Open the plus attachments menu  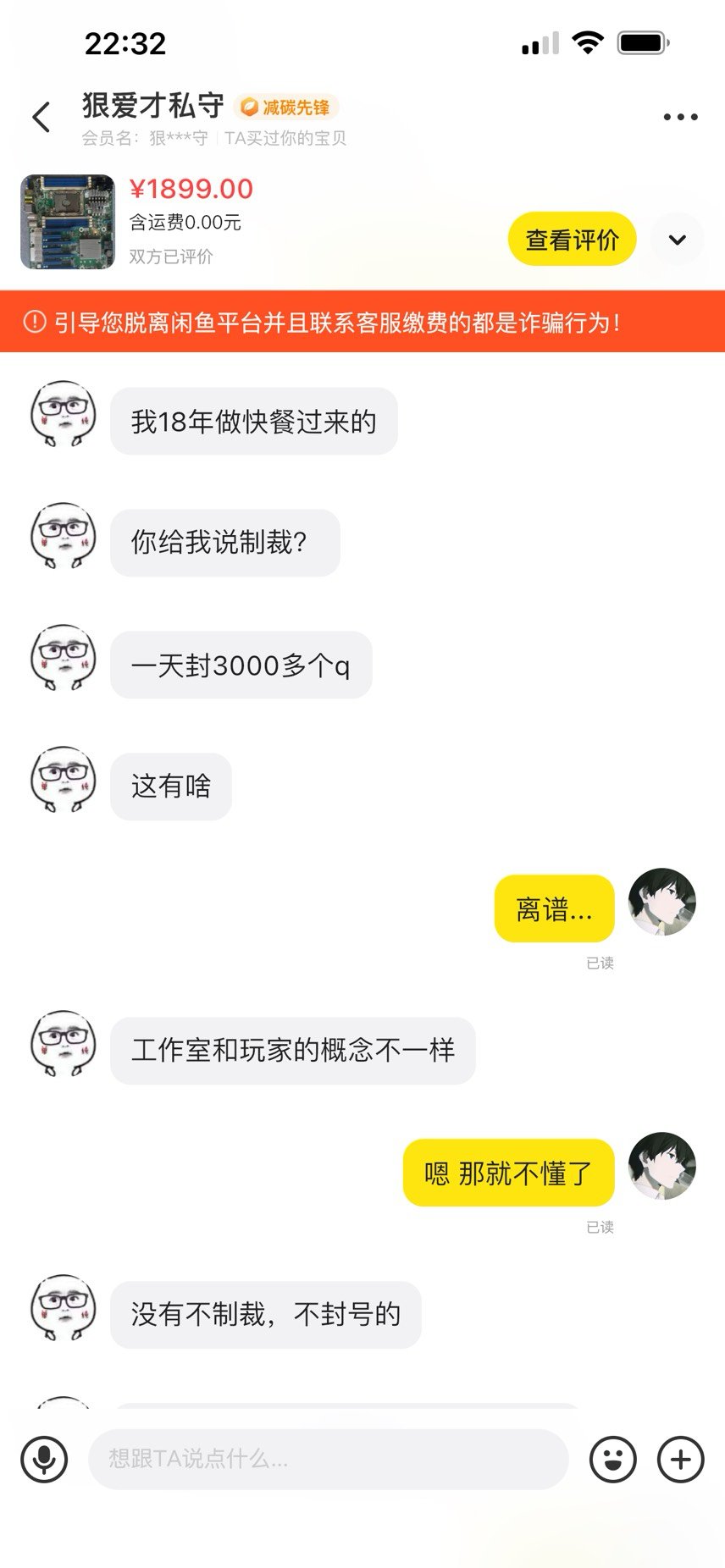coord(681,1459)
